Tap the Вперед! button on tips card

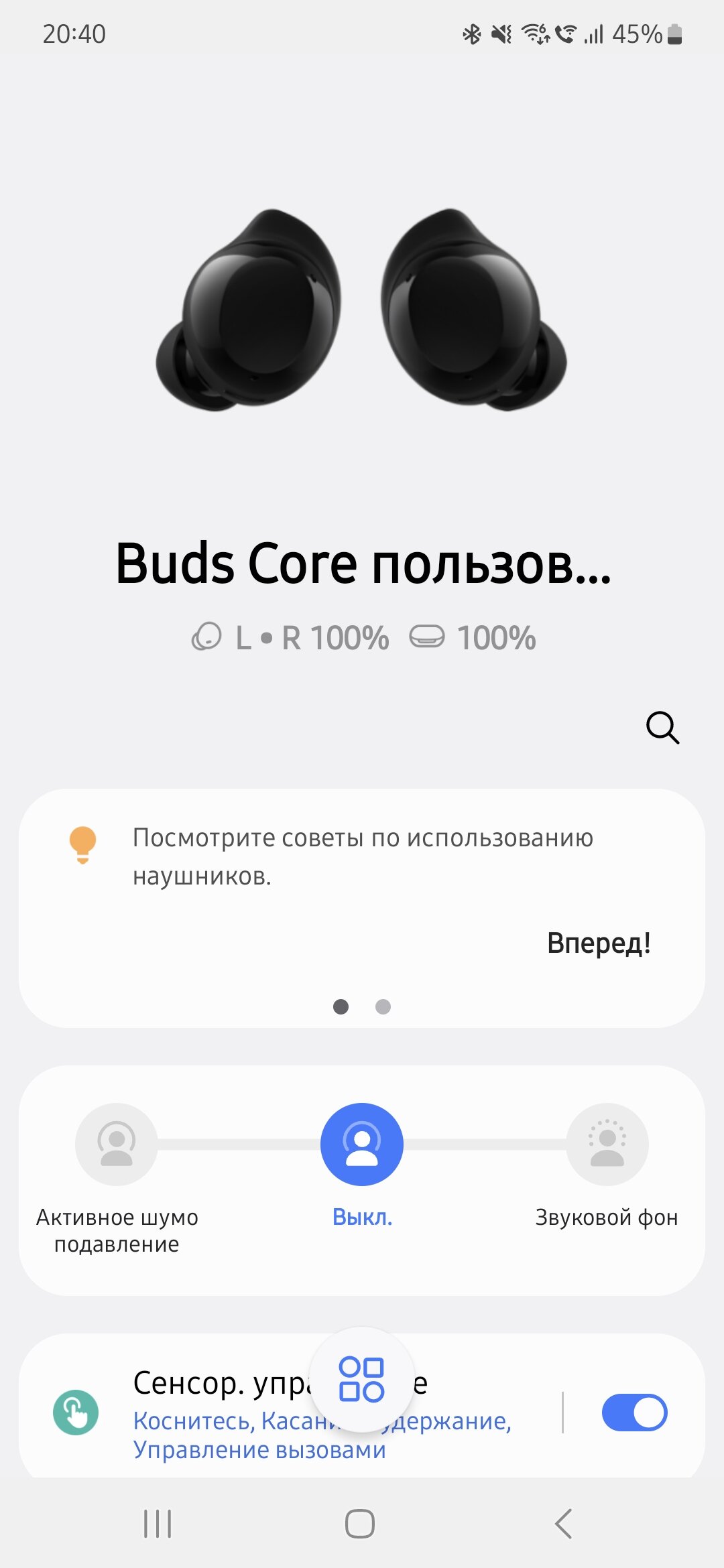(x=599, y=943)
